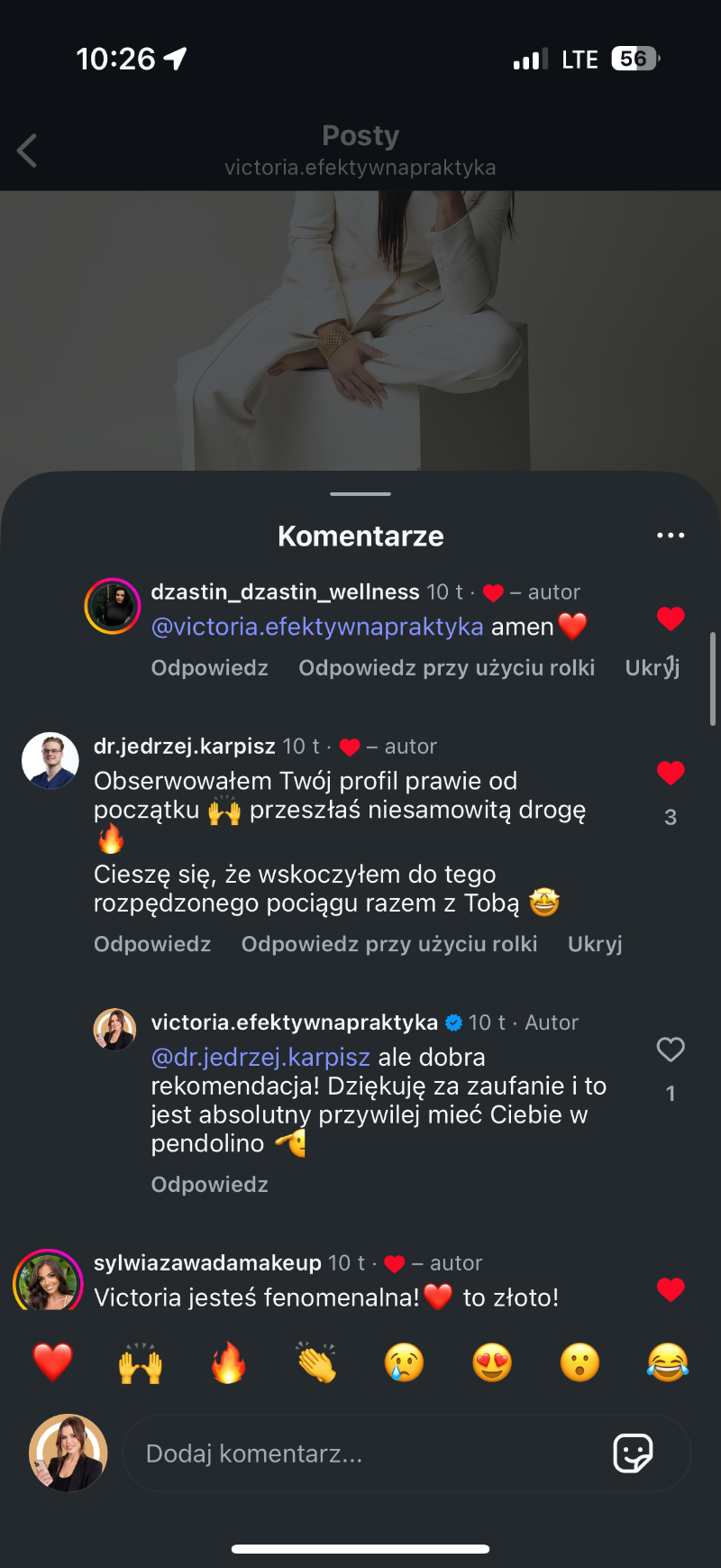This screenshot has width=721, height=1568.
Task: Tap Odpowiedz under dzastin_dzastin_wellness comment
Action: pos(209,668)
